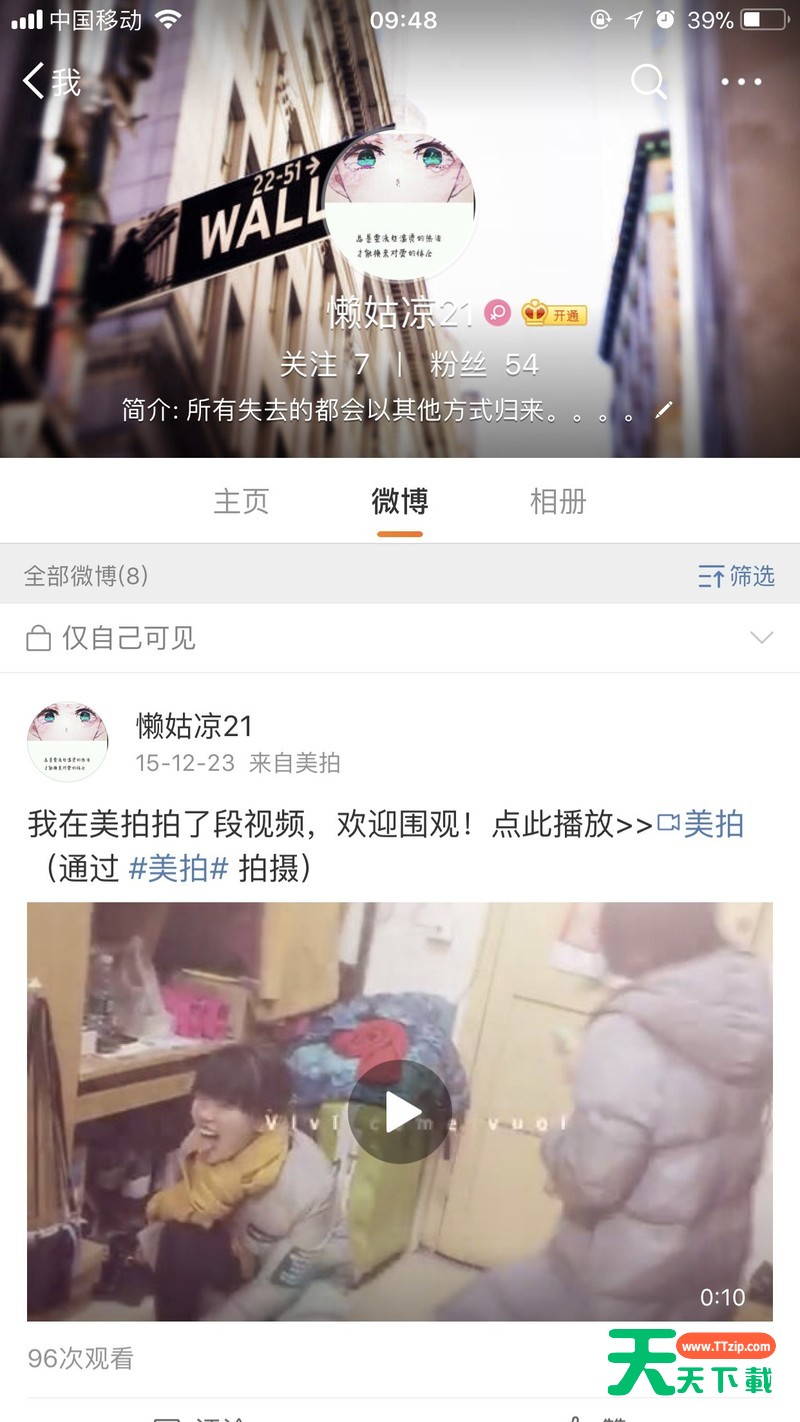Switch to the 主页 tab

(x=241, y=501)
